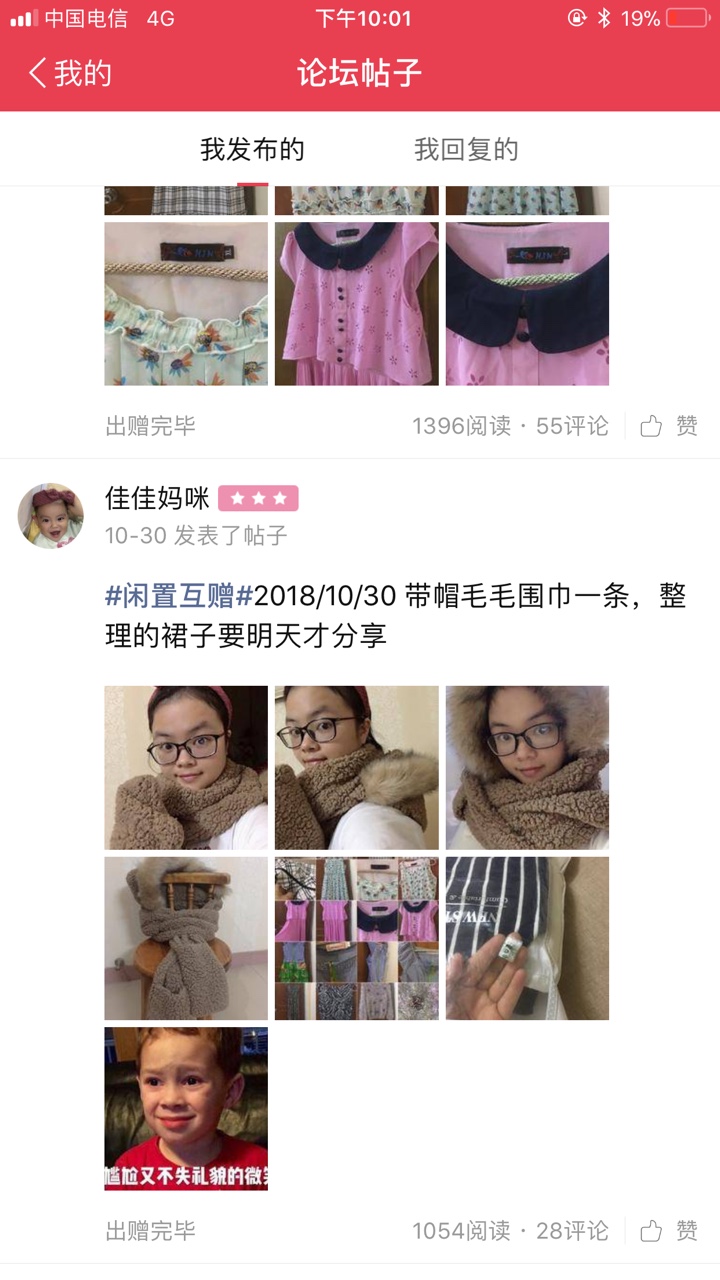Open the clothes collage photo
The height and width of the screenshot is (1280, 720).
coord(357,938)
